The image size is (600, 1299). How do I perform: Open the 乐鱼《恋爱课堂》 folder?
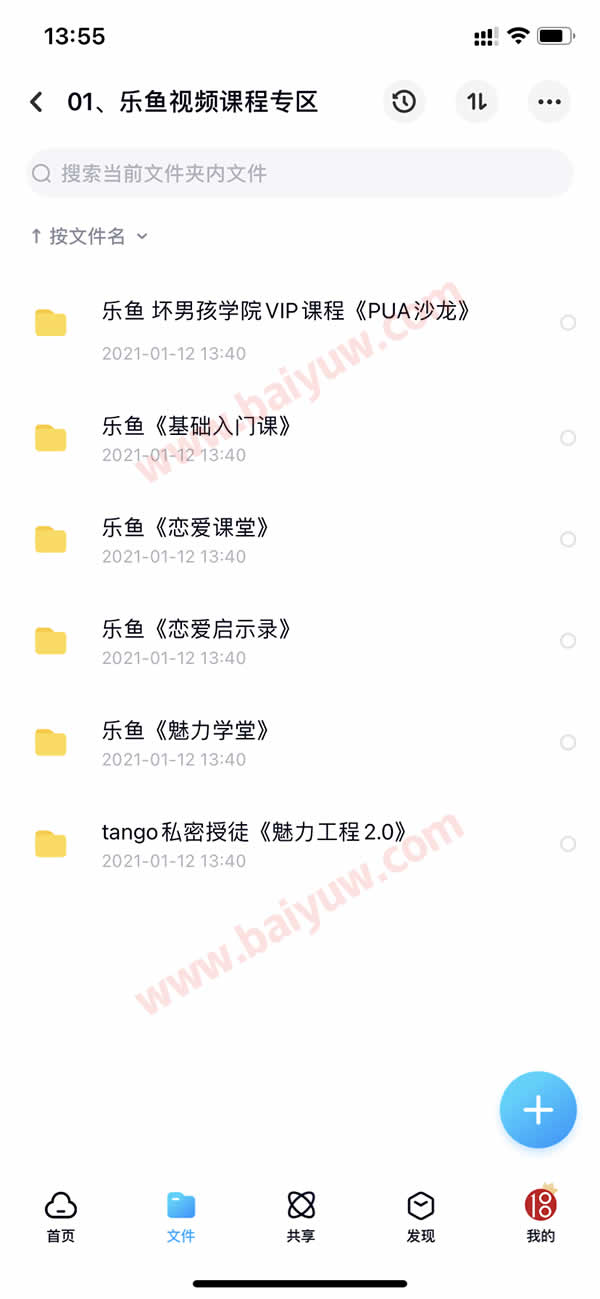tap(300, 540)
